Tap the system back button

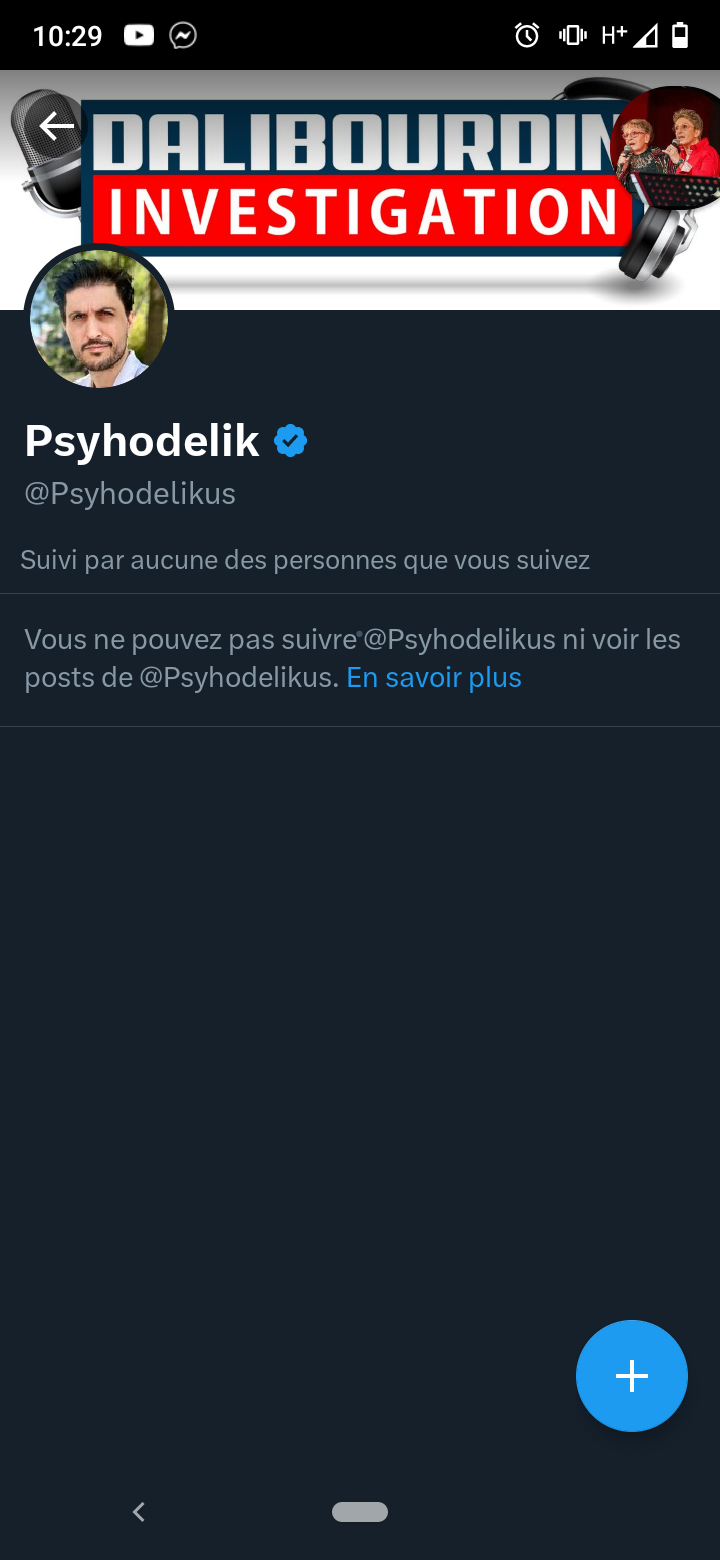point(139,1512)
